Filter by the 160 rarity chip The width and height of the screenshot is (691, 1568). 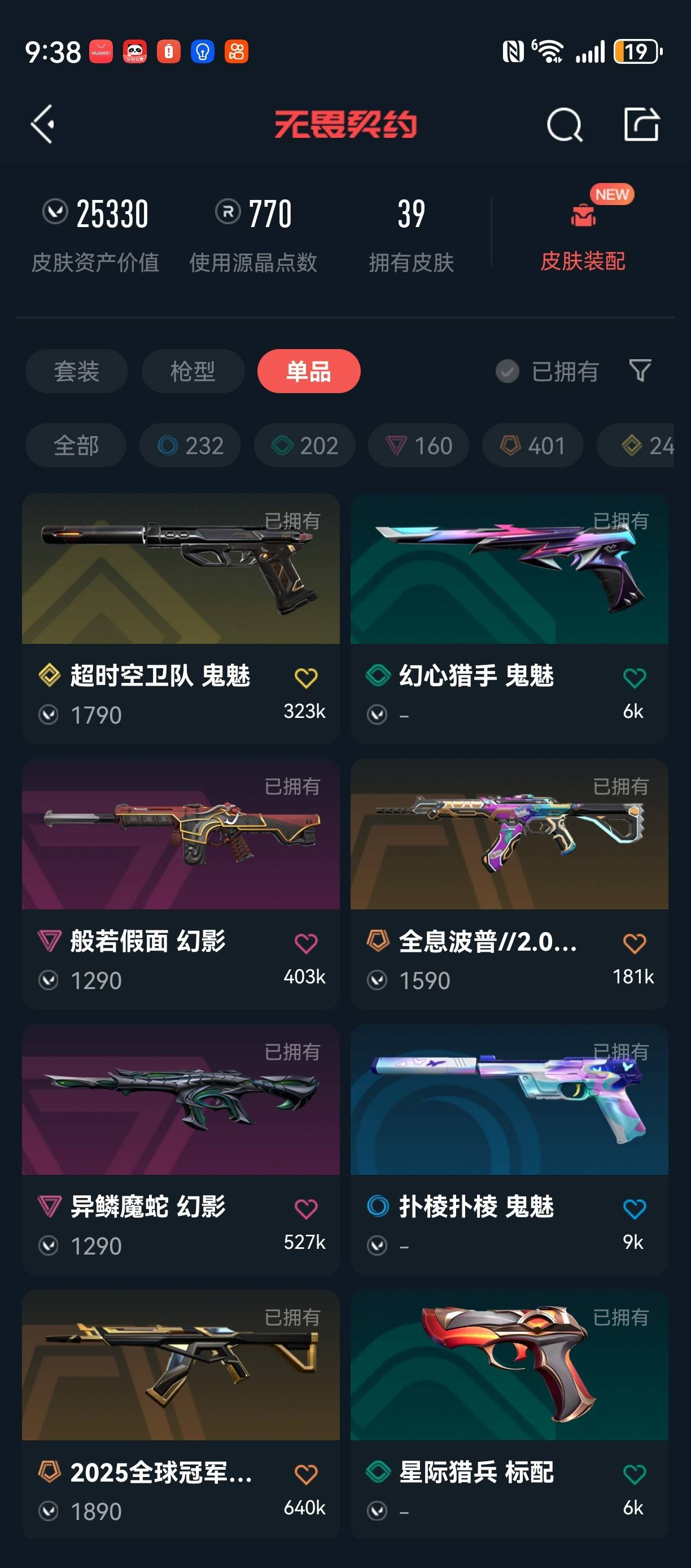[418, 446]
